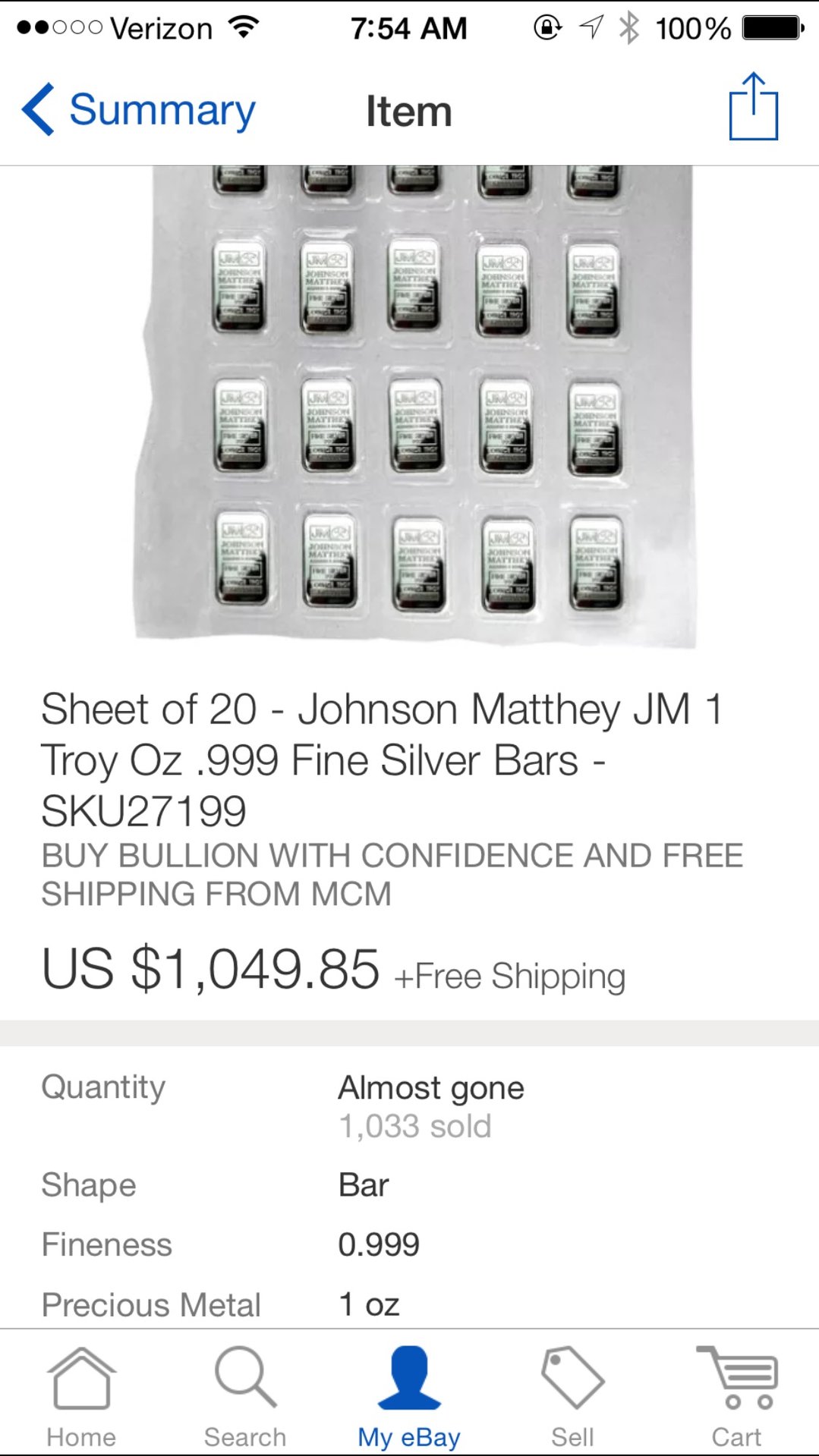Share this silver bars listing

pyautogui.click(x=753, y=107)
